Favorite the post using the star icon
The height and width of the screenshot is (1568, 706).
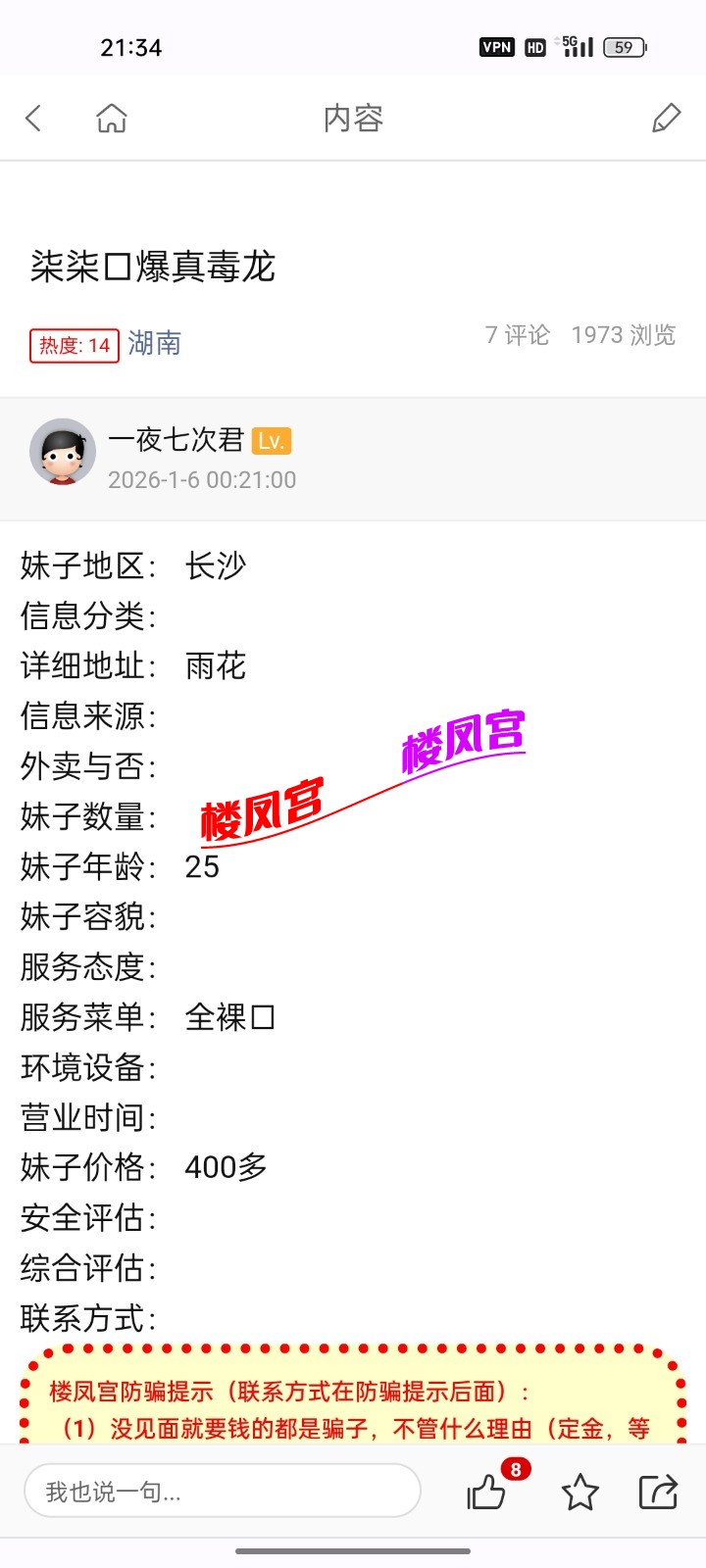click(x=580, y=1494)
